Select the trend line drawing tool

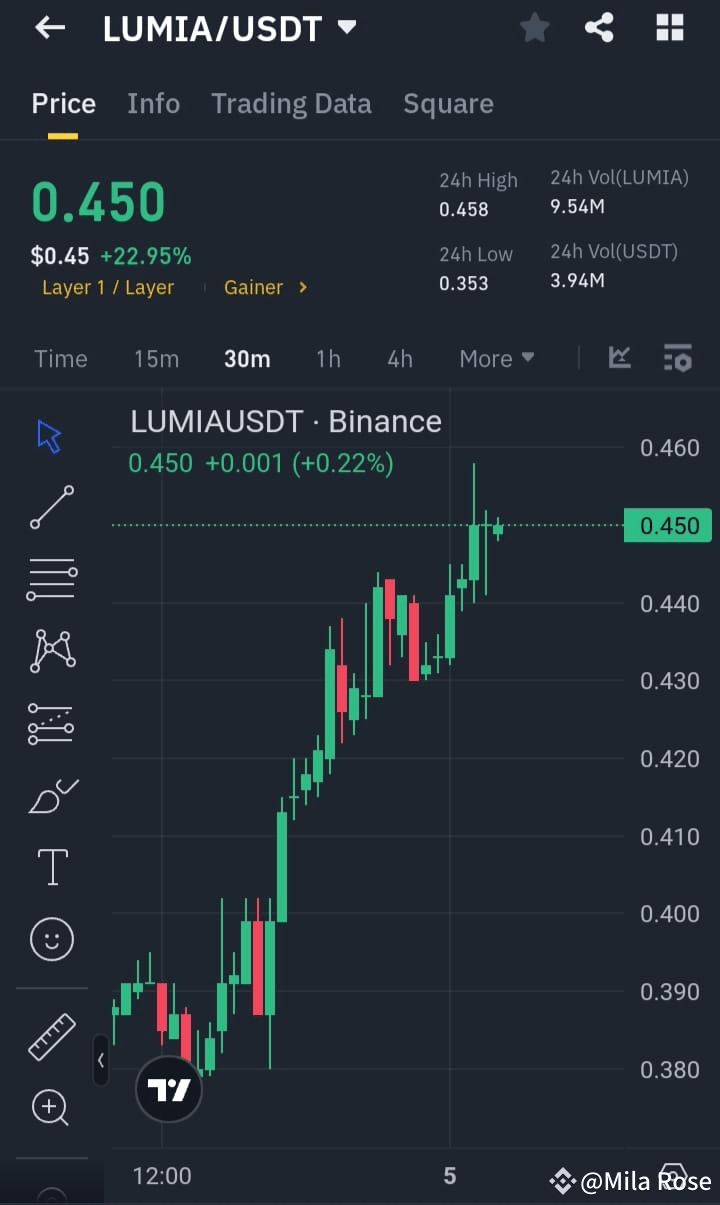(x=51, y=506)
